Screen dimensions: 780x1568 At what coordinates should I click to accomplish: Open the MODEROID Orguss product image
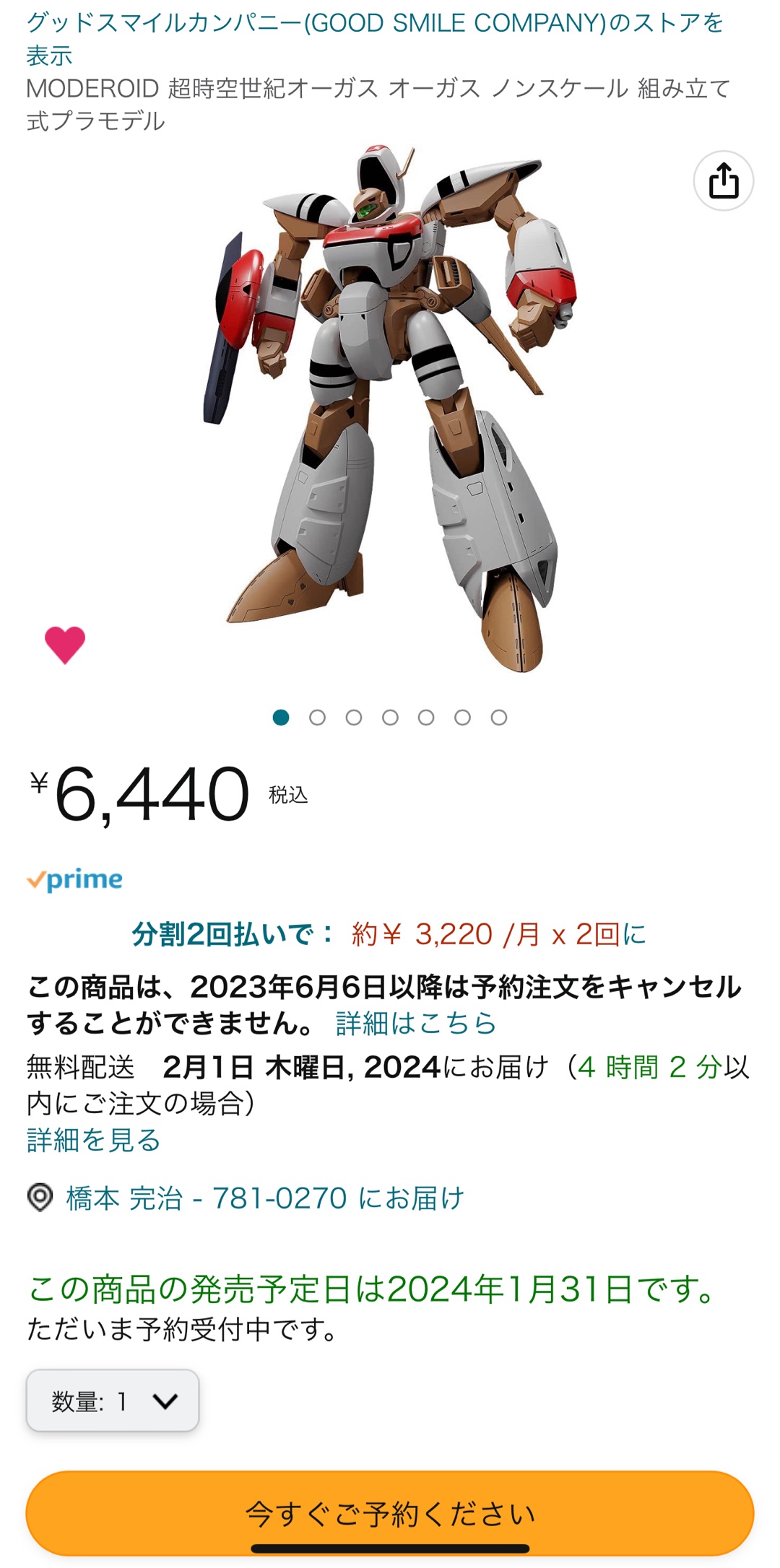click(390, 408)
